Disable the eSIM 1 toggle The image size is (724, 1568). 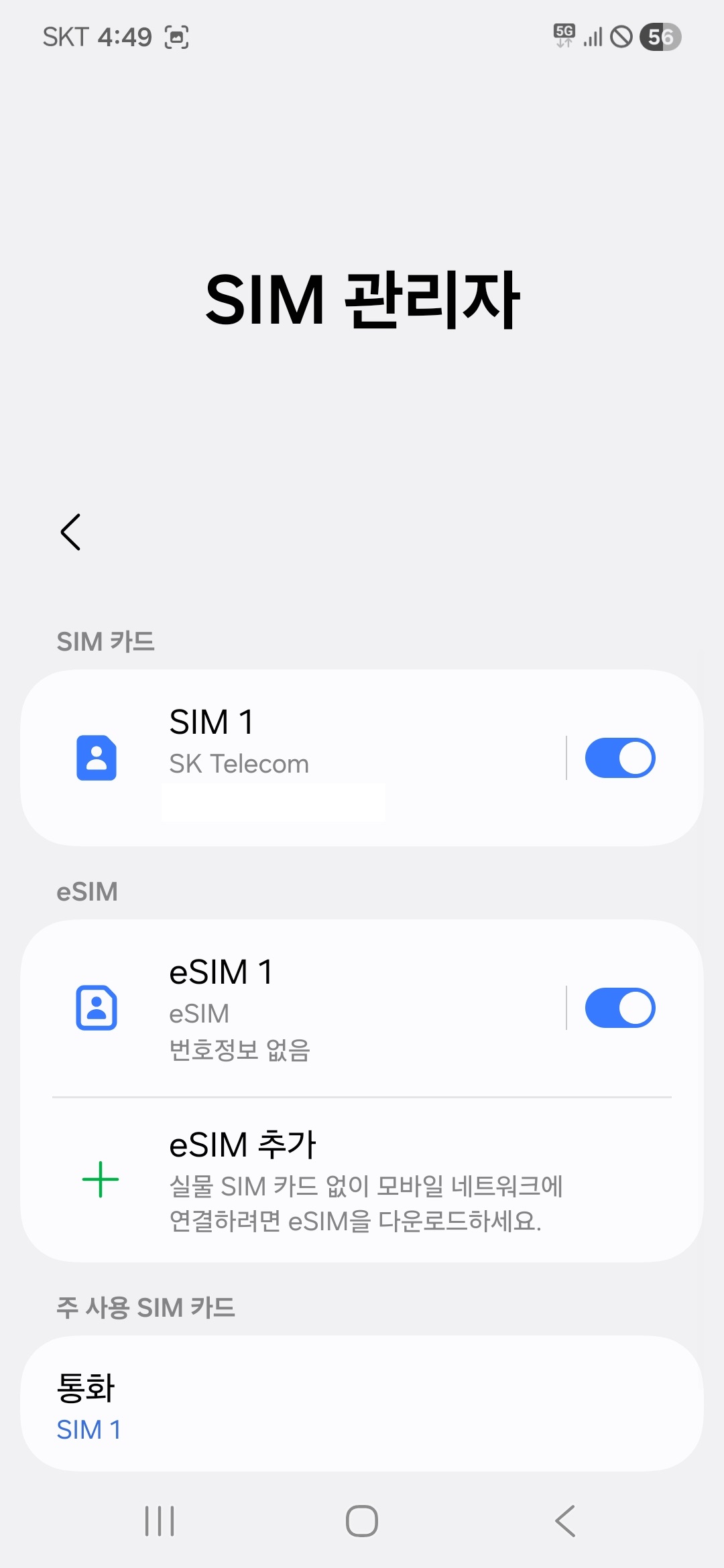pyautogui.click(x=619, y=1008)
